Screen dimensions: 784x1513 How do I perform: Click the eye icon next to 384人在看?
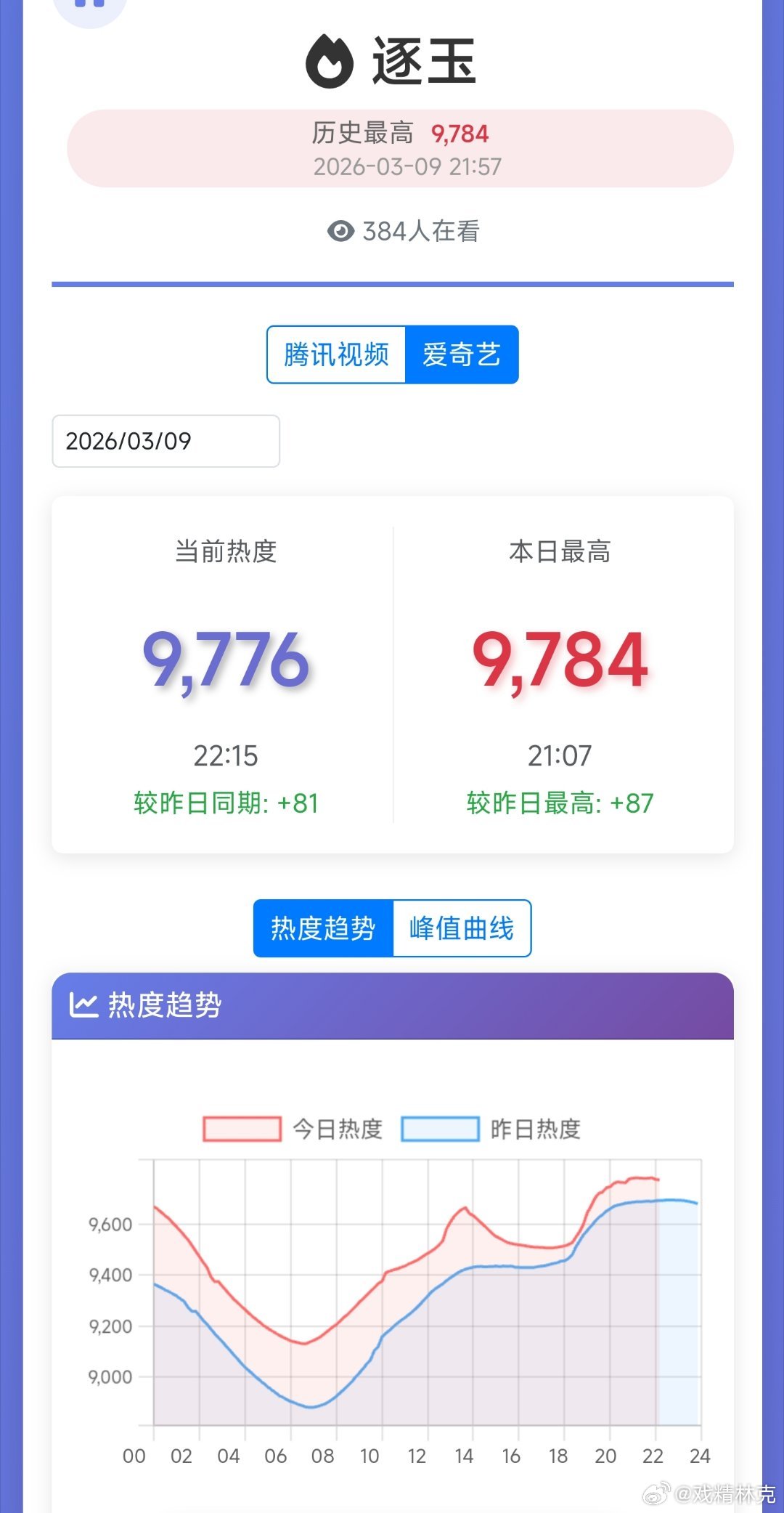340,231
